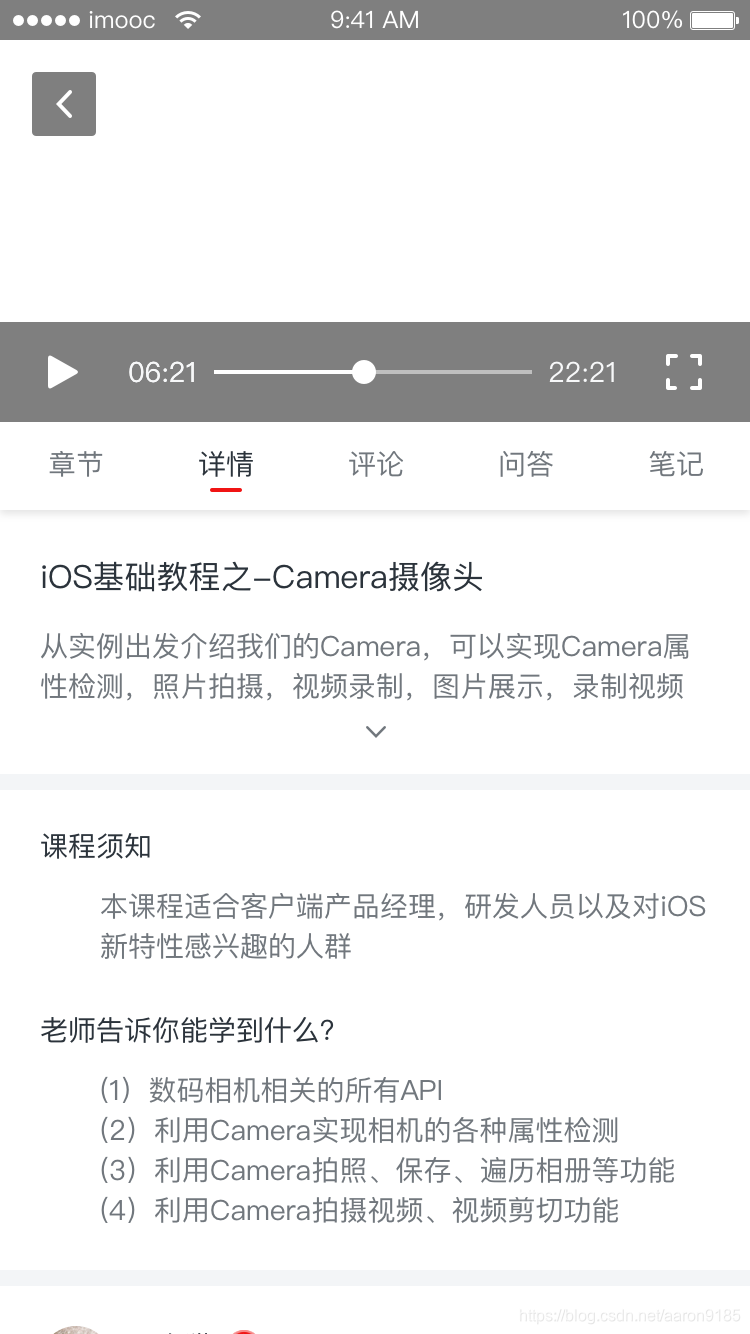Play the course video
This screenshot has width=750, height=1334.
point(62,372)
